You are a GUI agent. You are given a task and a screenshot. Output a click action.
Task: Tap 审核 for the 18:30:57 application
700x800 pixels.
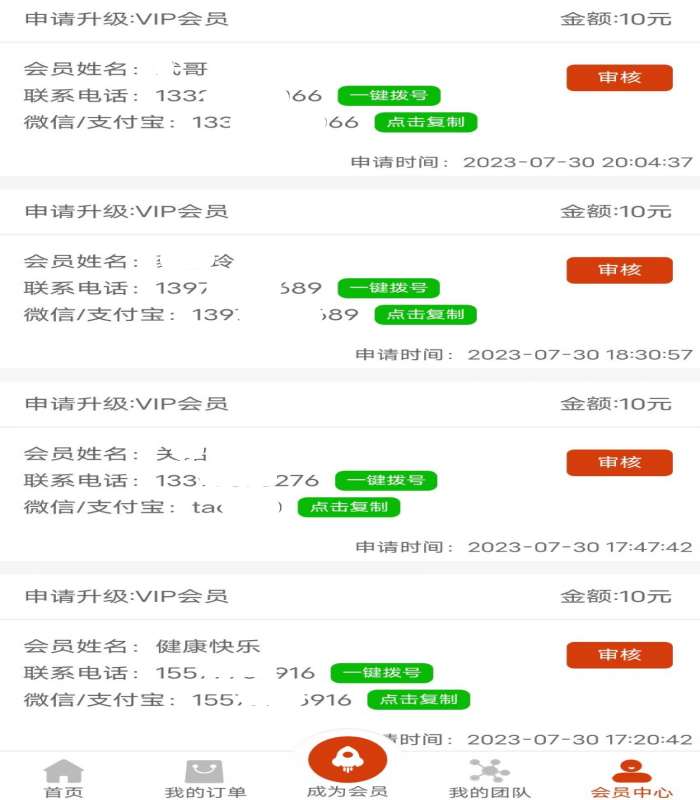click(619, 270)
